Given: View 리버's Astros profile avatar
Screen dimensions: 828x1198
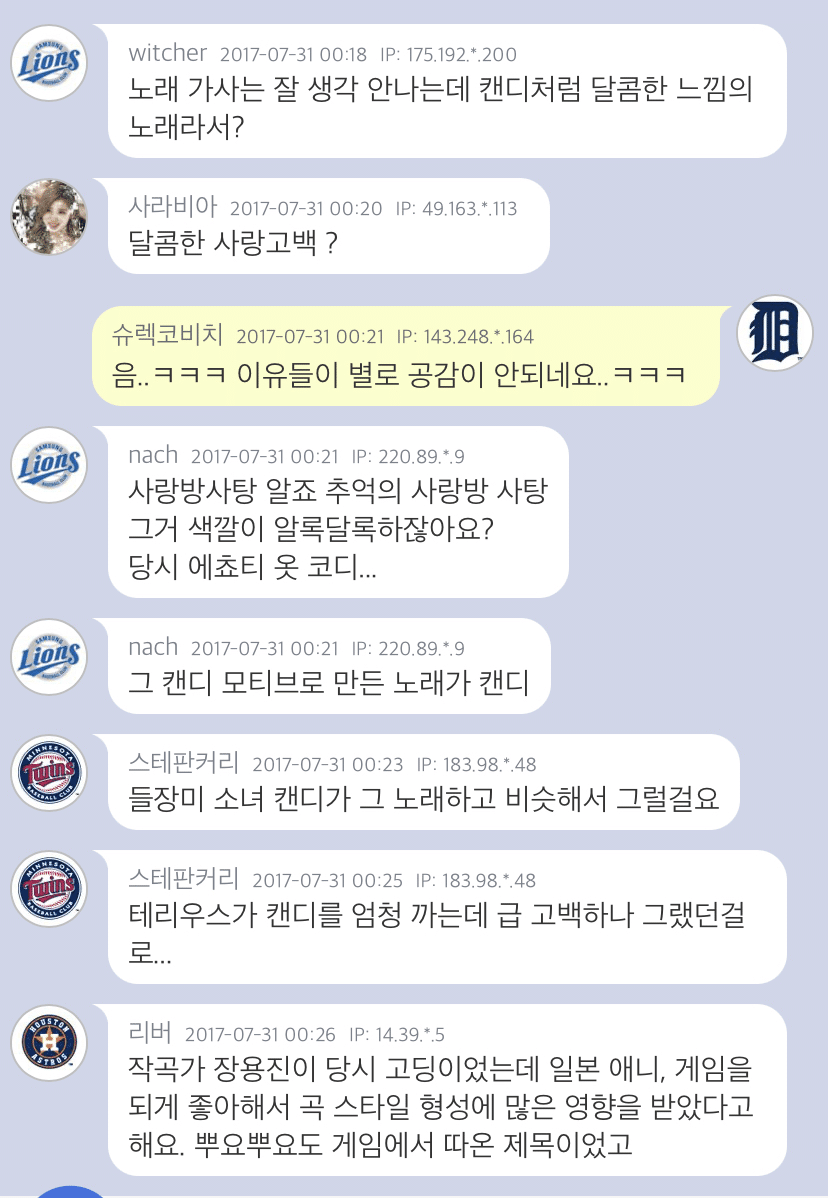Looking at the screenshot, I should [49, 1043].
